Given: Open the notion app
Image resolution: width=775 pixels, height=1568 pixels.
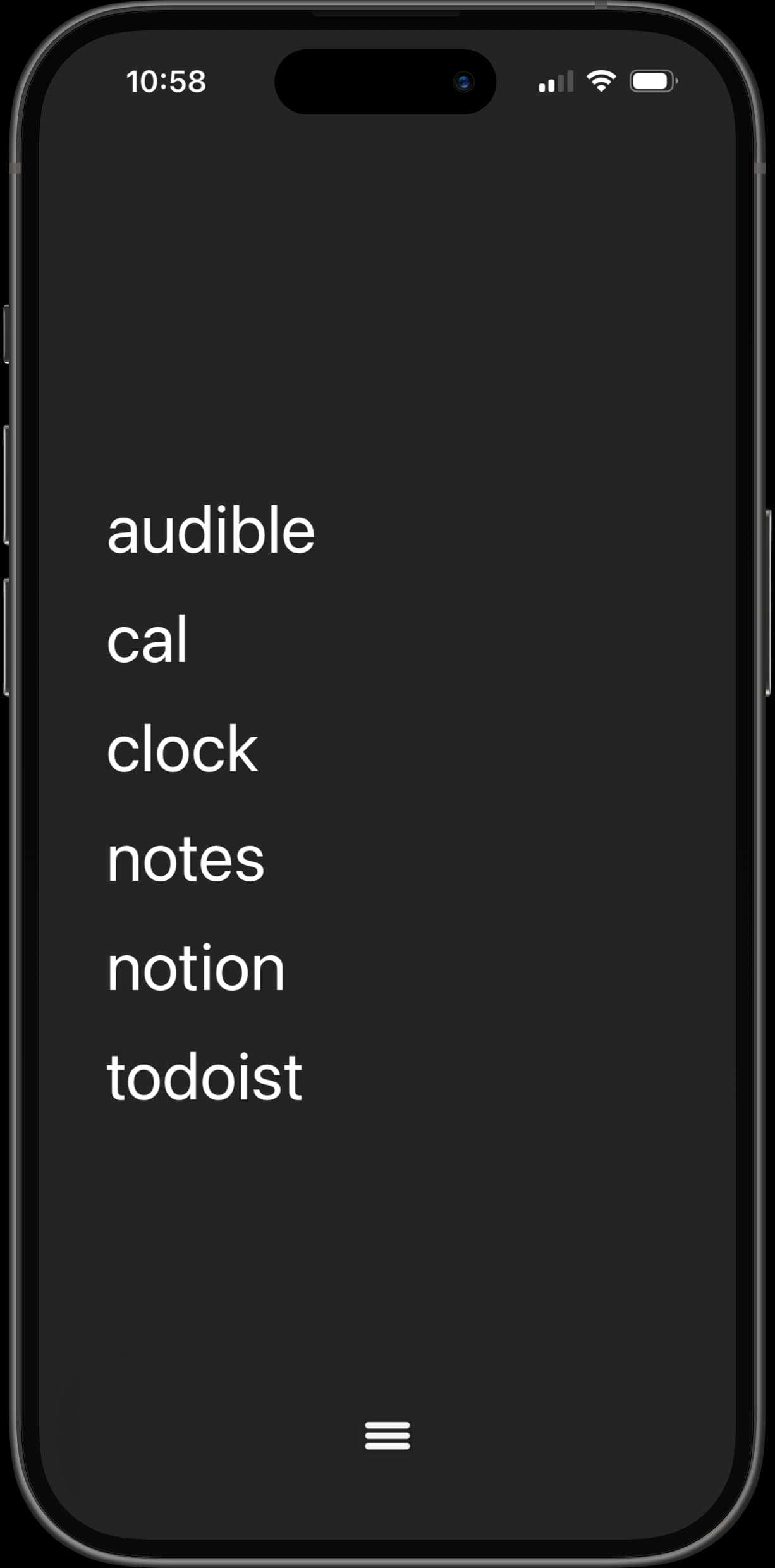Looking at the screenshot, I should coord(196,969).
